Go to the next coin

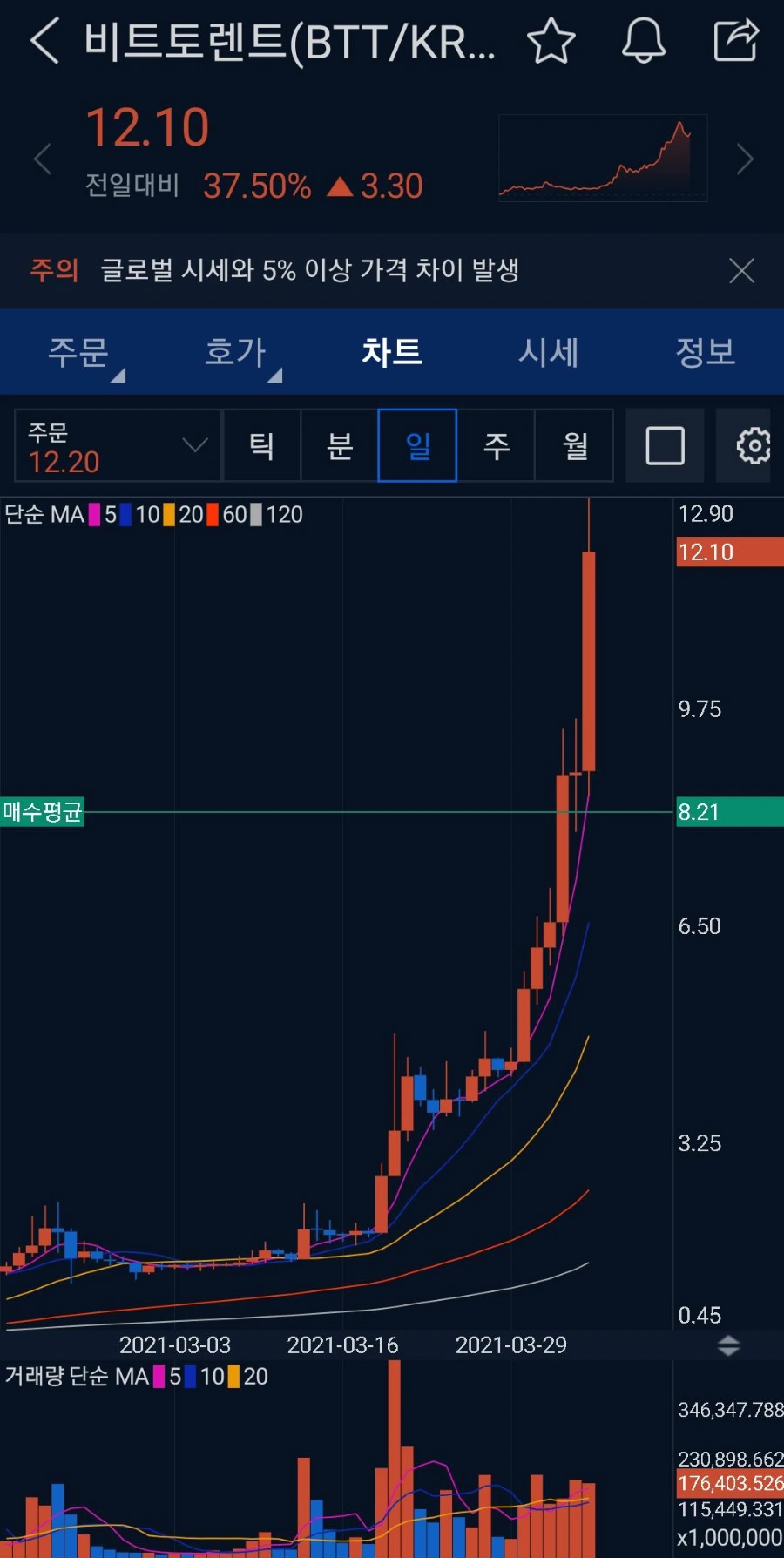pyautogui.click(x=745, y=159)
